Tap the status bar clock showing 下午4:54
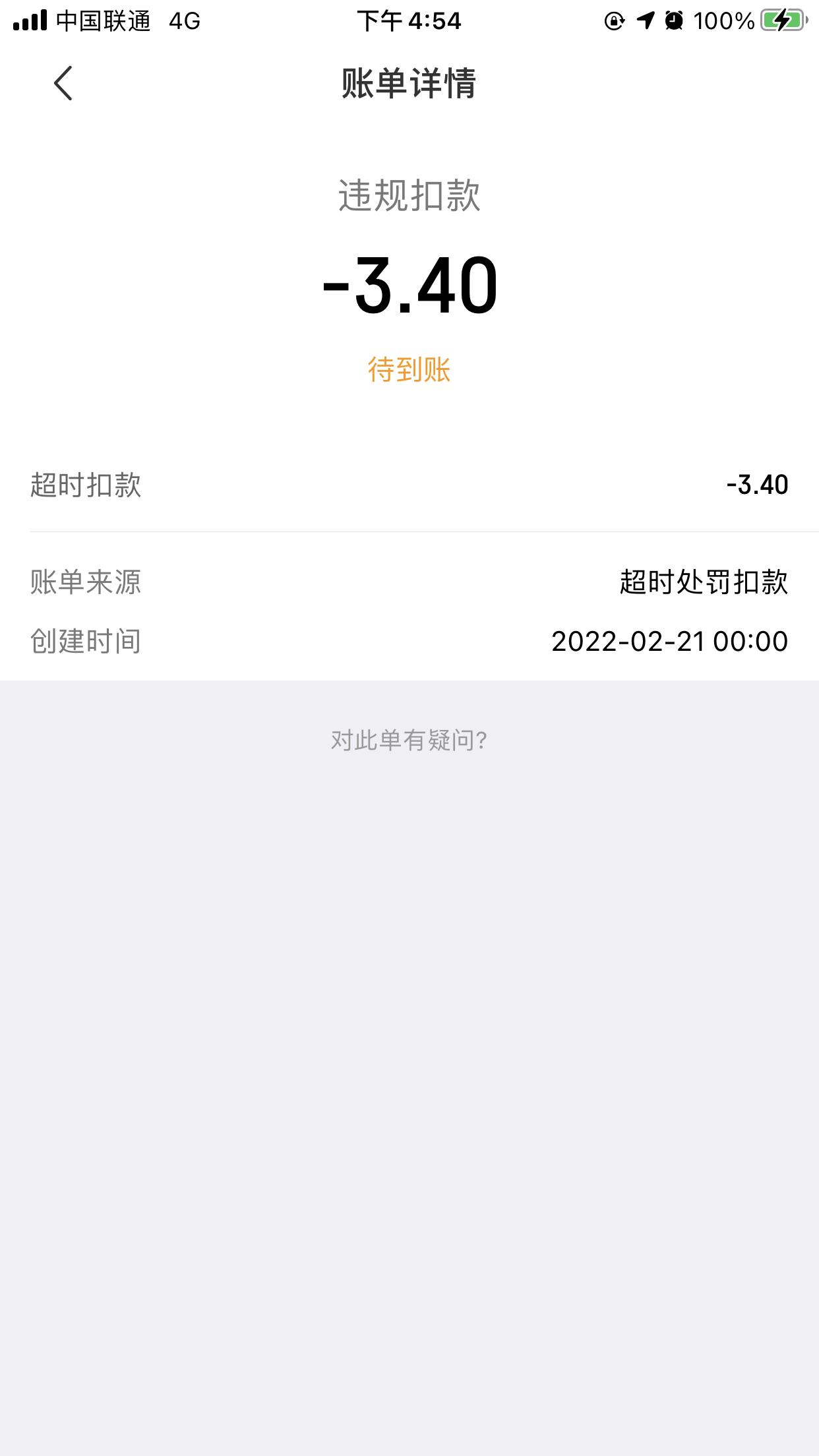Viewport: 819px width, 1456px height. 409,21
